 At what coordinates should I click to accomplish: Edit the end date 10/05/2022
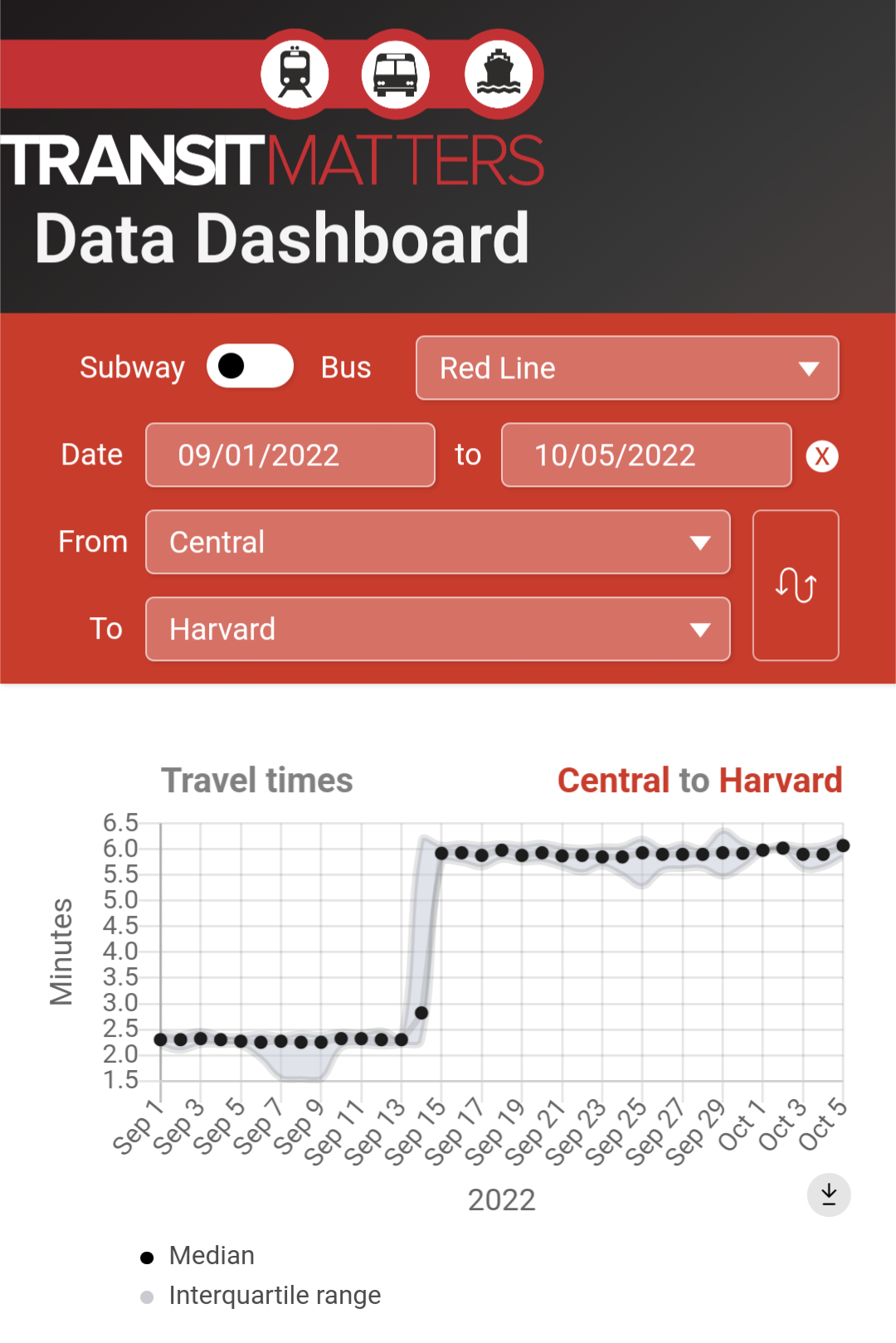(645, 455)
